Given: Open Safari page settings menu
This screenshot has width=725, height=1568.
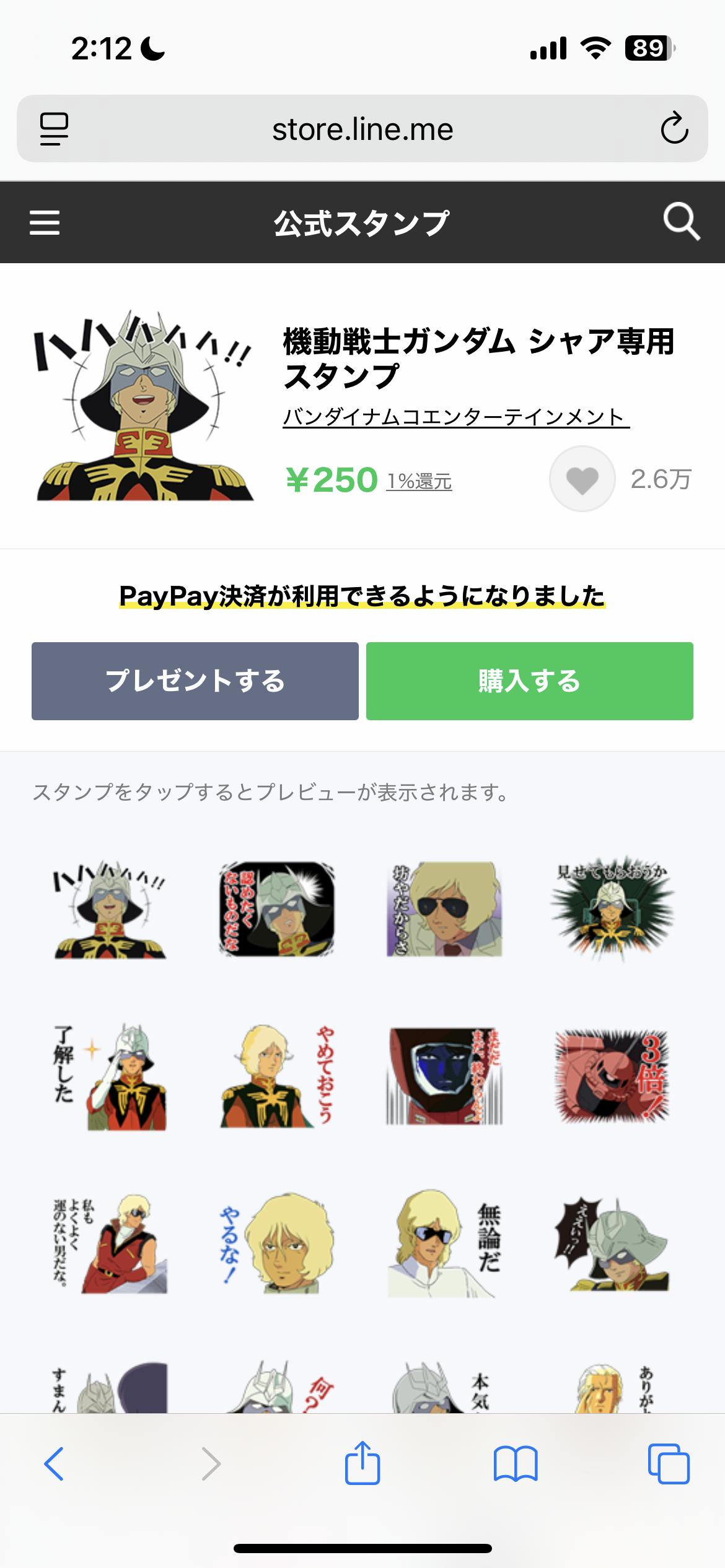Looking at the screenshot, I should pyautogui.click(x=54, y=129).
